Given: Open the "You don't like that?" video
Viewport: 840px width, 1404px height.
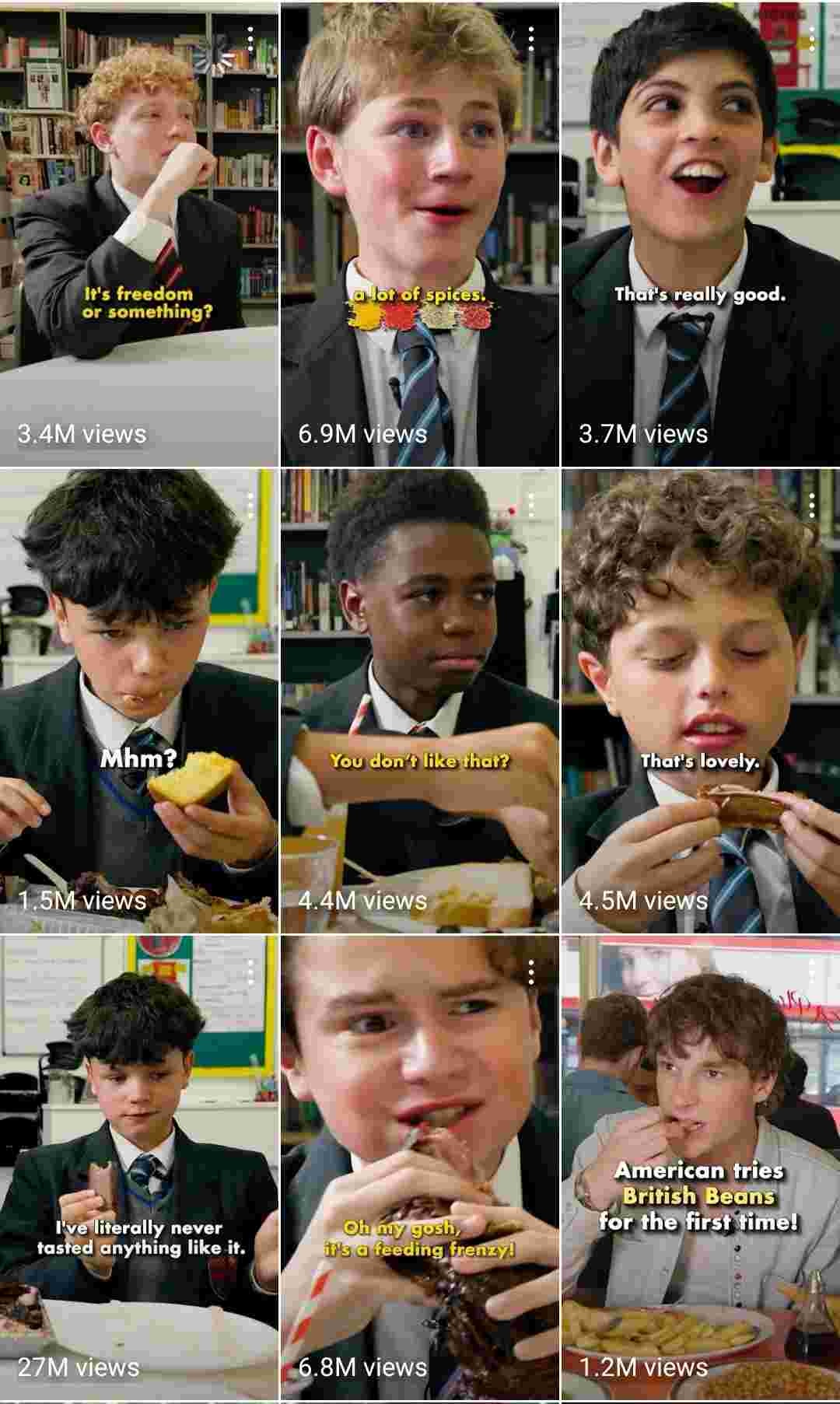Looking at the screenshot, I should point(419,700).
